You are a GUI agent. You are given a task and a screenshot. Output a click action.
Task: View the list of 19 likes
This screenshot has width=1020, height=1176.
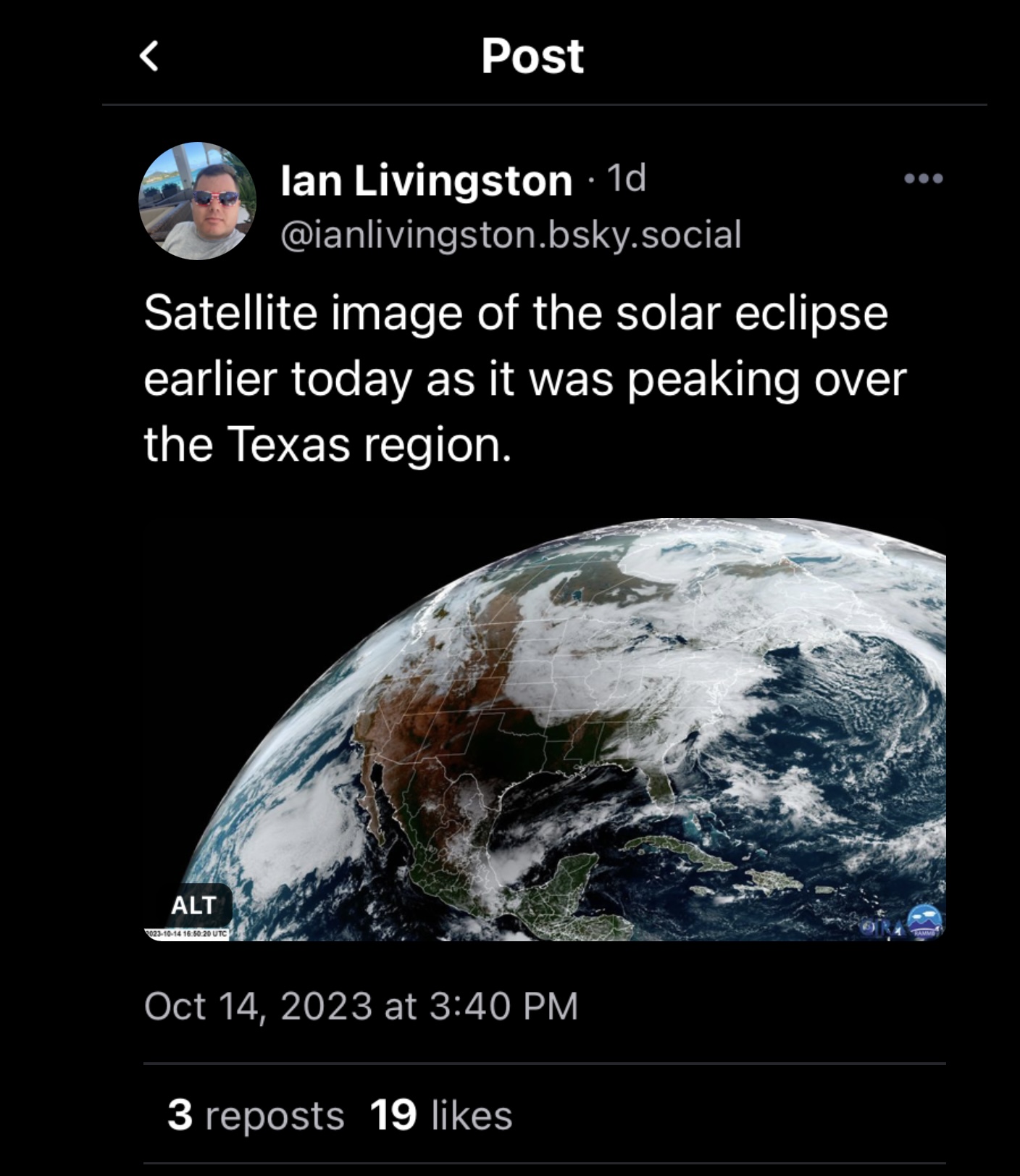coord(441,1114)
